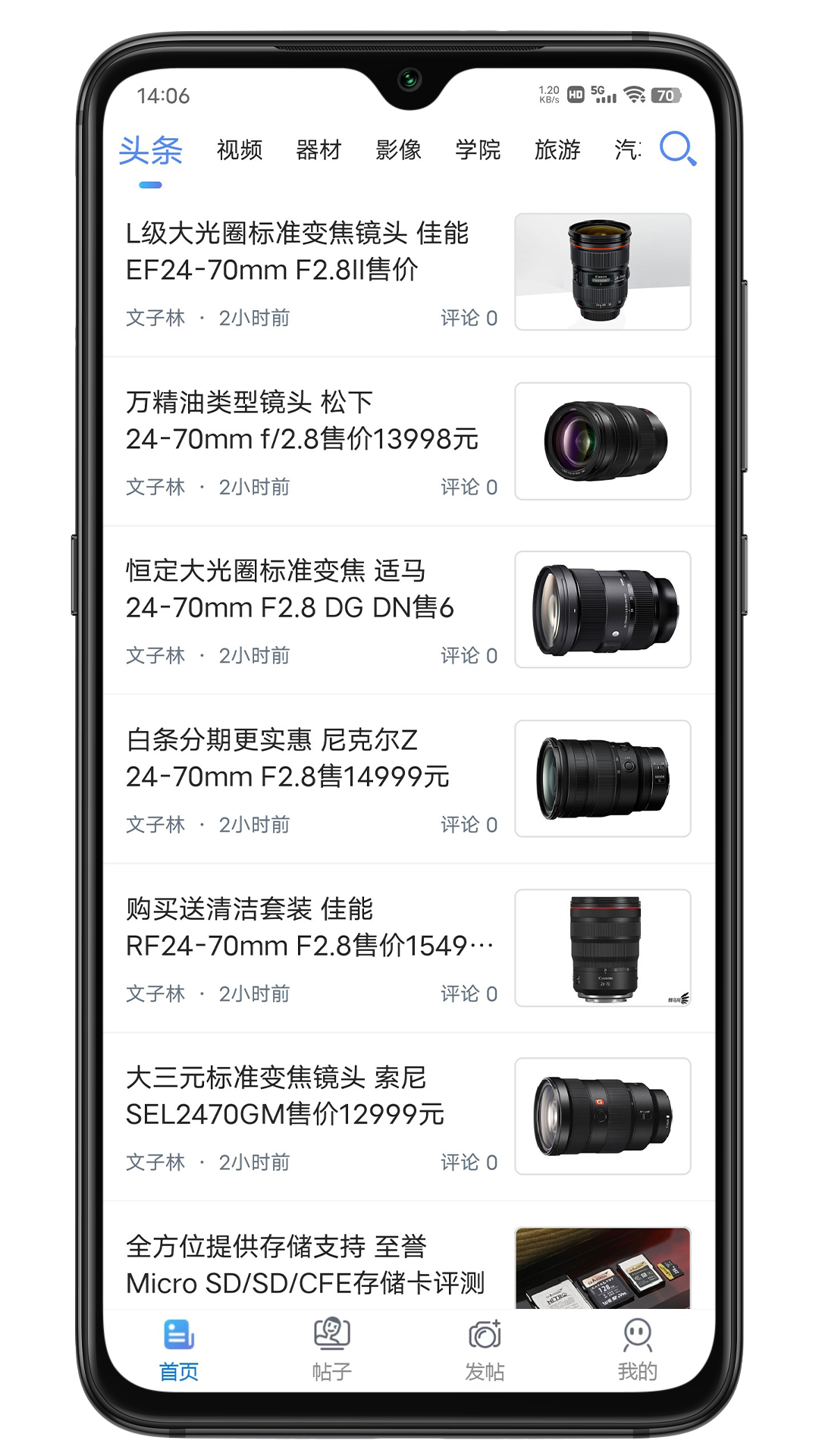Tap the Wi-Fi icon in status bar
819x1456 pixels.
click(633, 96)
